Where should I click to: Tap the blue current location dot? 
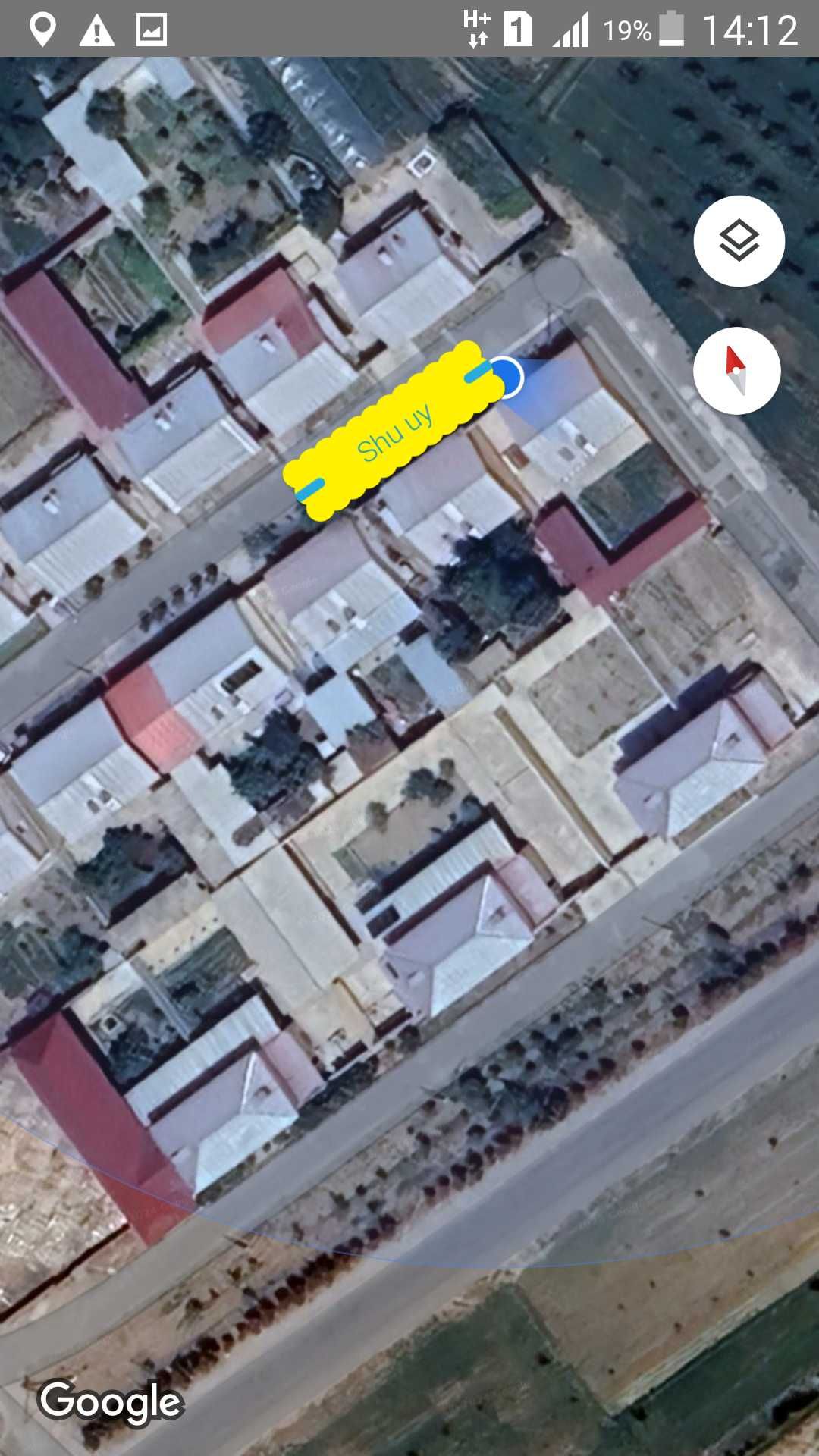coord(506,377)
